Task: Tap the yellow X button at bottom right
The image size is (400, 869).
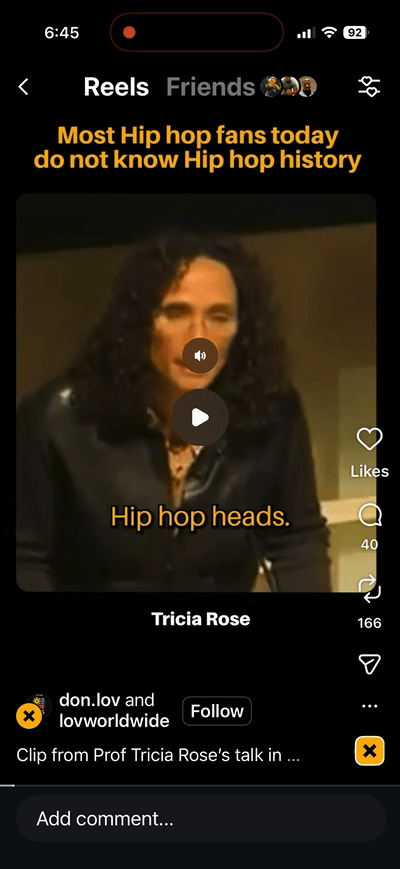Action: tap(370, 751)
